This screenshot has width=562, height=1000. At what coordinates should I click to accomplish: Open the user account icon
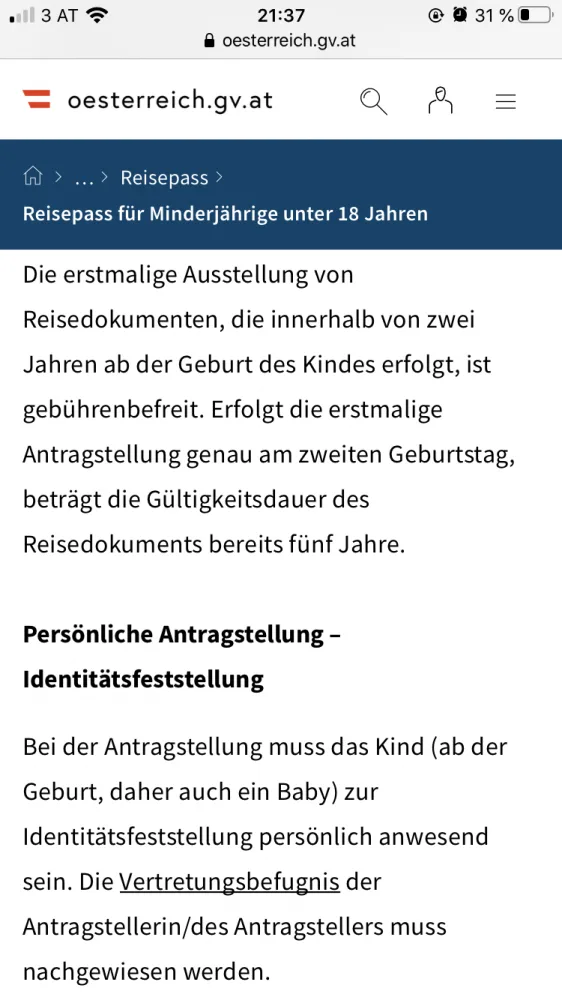(440, 101)
